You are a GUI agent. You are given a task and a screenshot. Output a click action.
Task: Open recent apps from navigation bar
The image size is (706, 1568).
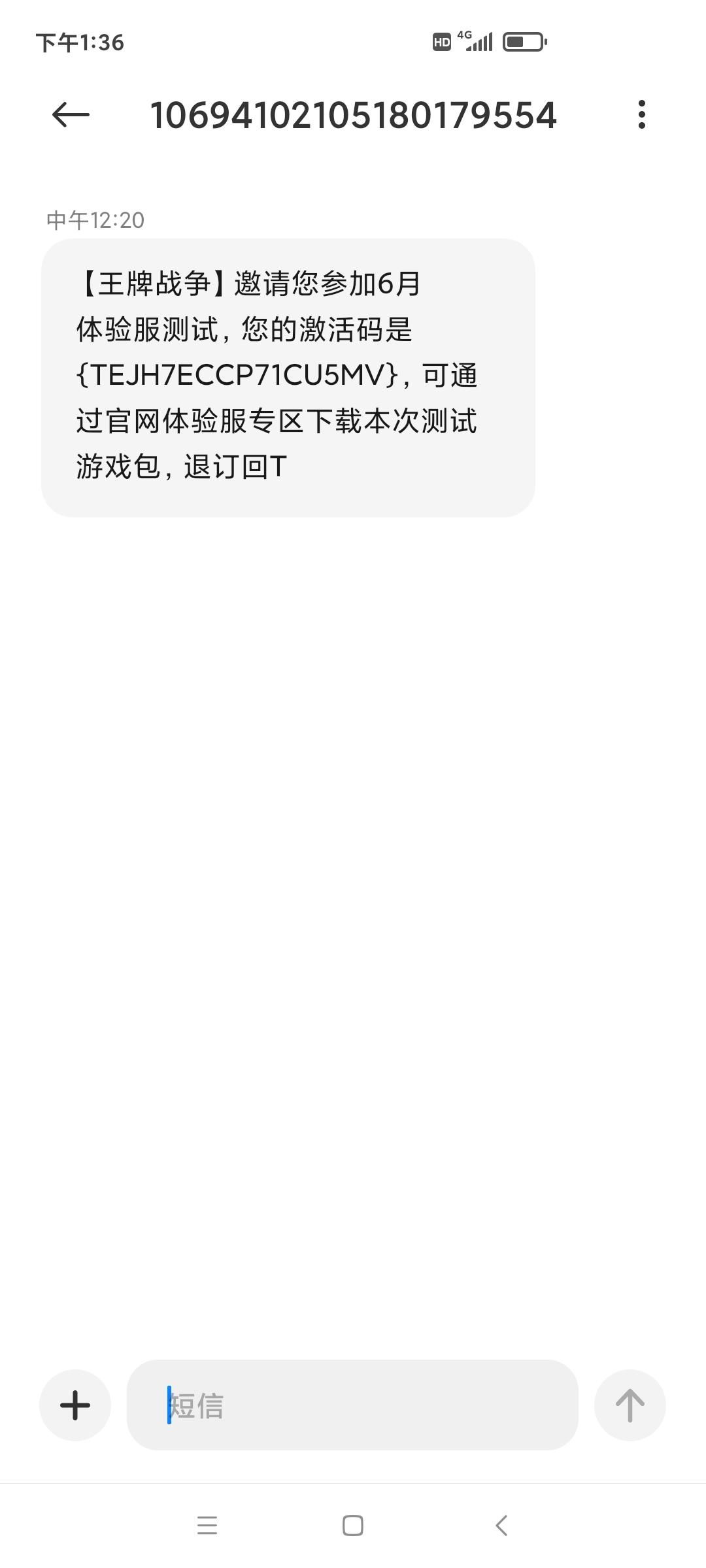point(207,1526)
